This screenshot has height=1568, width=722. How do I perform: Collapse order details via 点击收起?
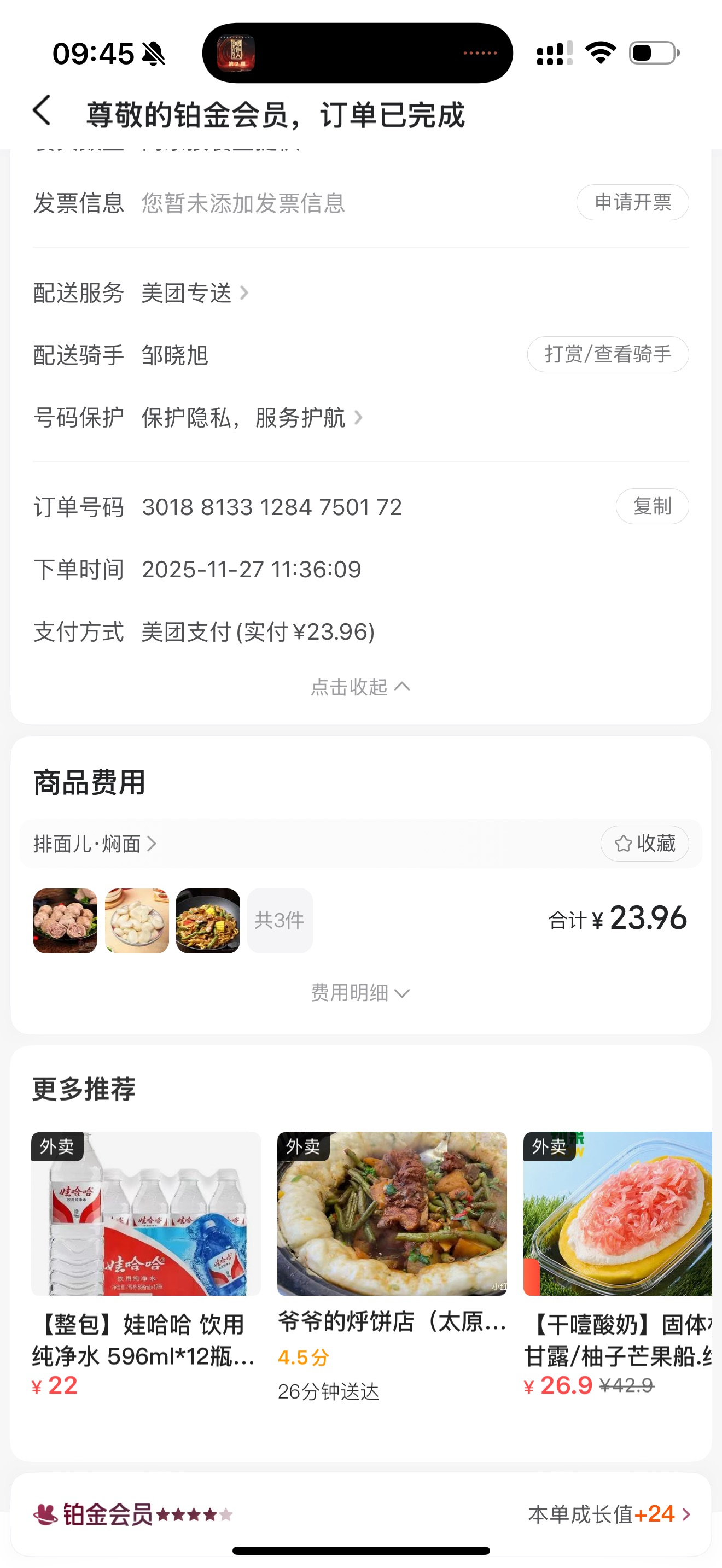point(360,687)
